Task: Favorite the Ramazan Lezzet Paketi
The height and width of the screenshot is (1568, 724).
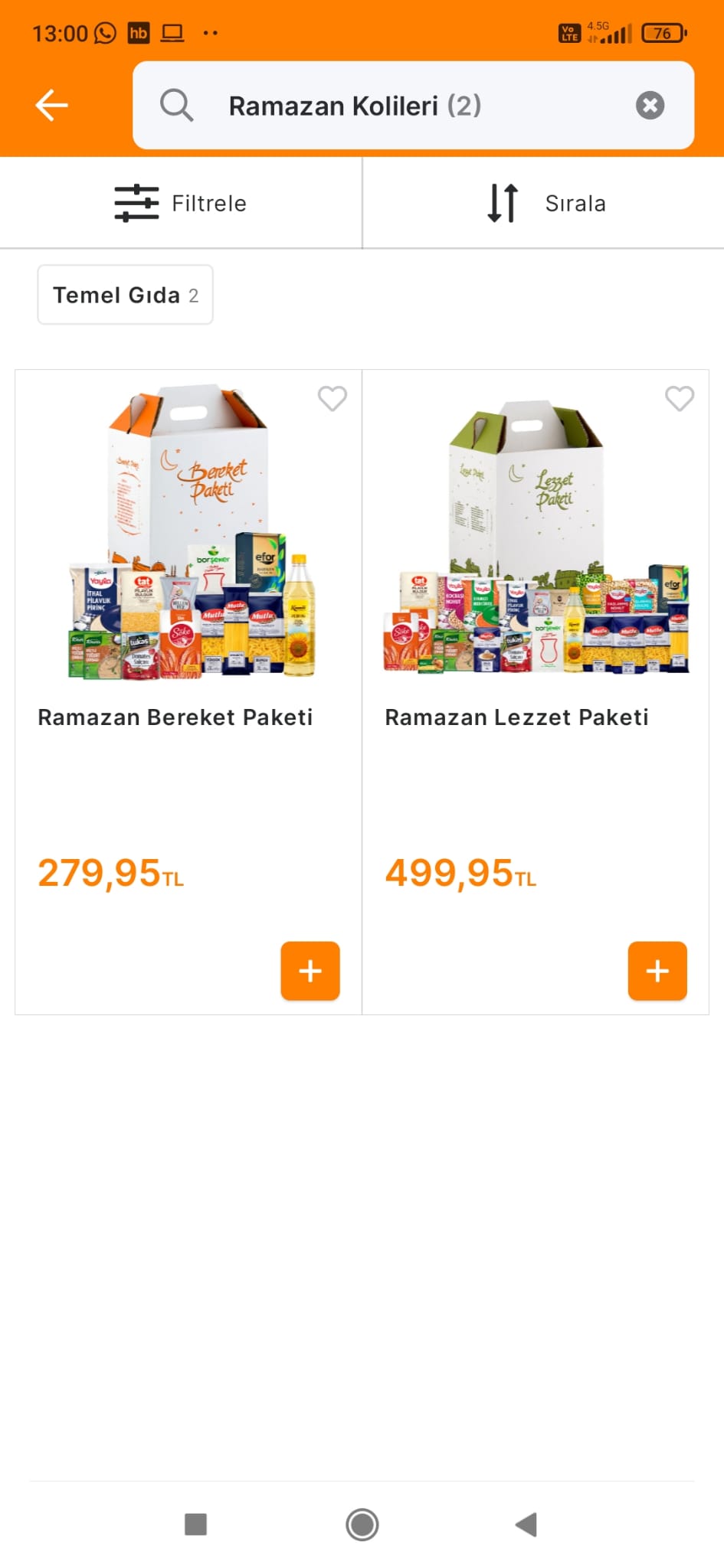Action: pos(680,398)
